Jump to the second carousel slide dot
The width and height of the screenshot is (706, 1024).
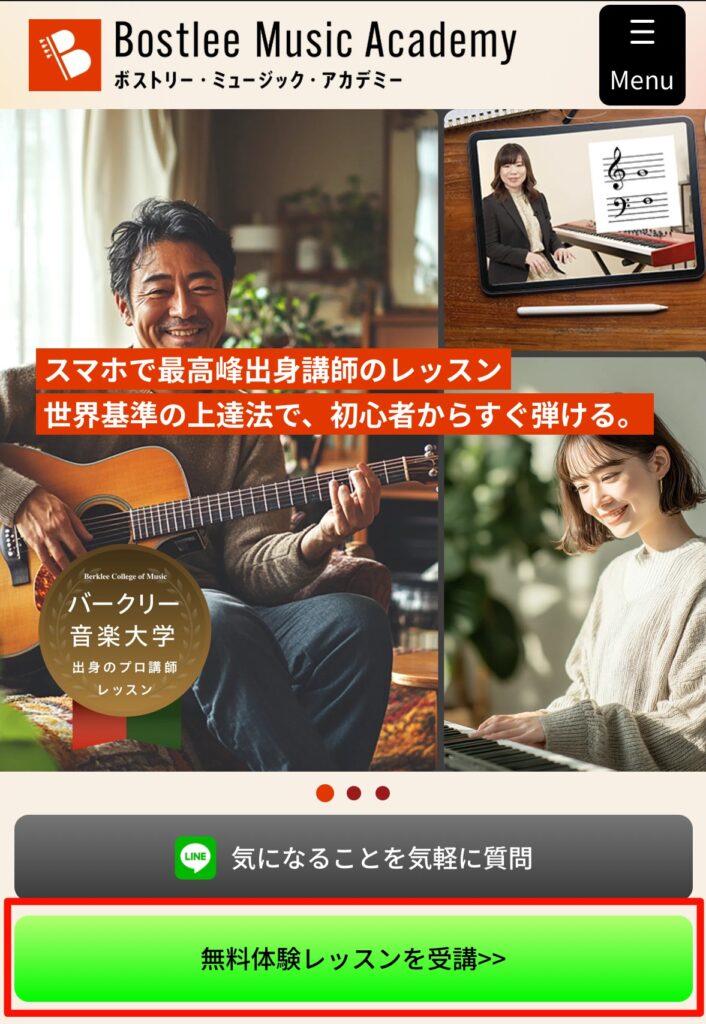[x=354, y=793]
